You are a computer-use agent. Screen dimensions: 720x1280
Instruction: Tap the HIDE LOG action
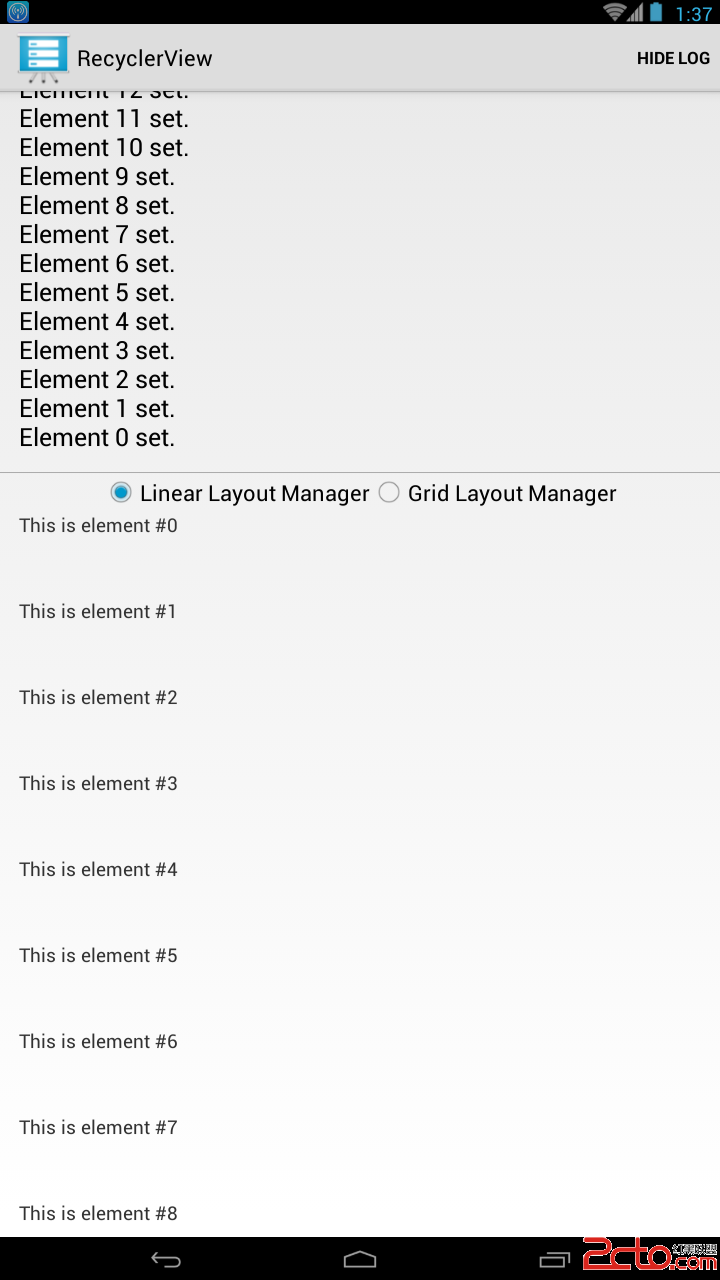pyautogui.click(x=673, y=58)
